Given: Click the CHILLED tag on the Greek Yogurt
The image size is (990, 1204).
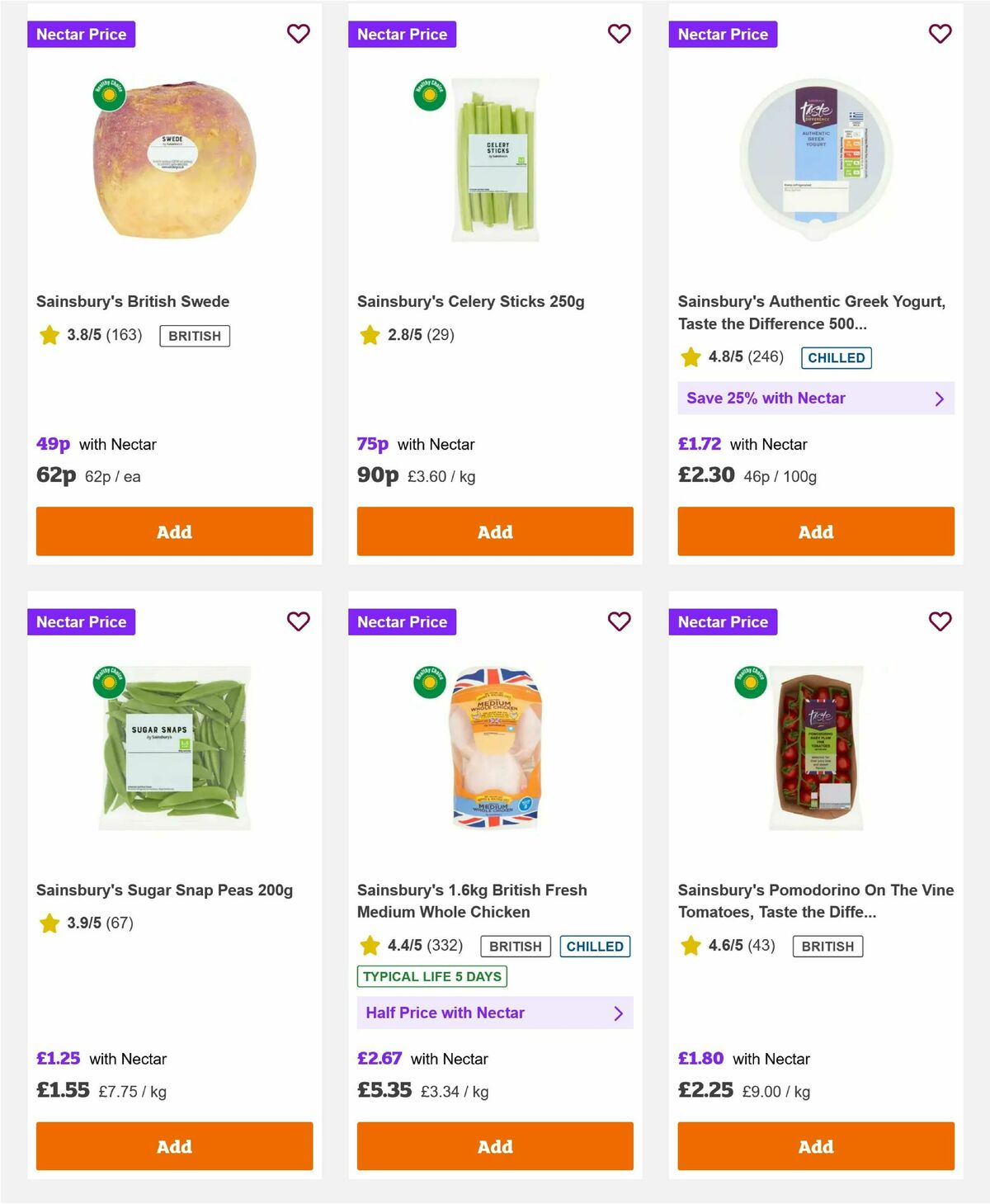Looking at the screenshot, I should tap(836, 358).
